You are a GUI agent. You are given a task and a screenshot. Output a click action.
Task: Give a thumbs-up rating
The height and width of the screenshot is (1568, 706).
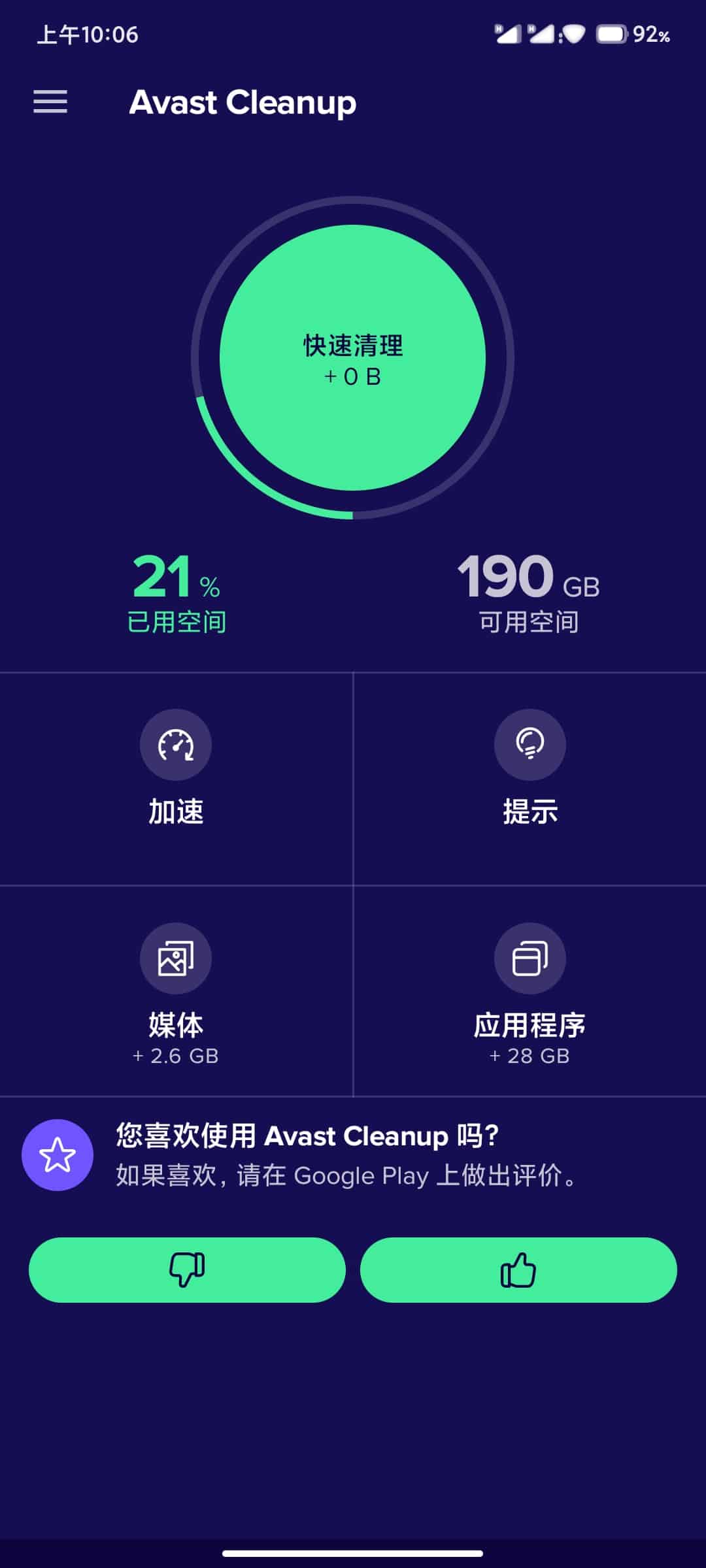coord(518,1269)
